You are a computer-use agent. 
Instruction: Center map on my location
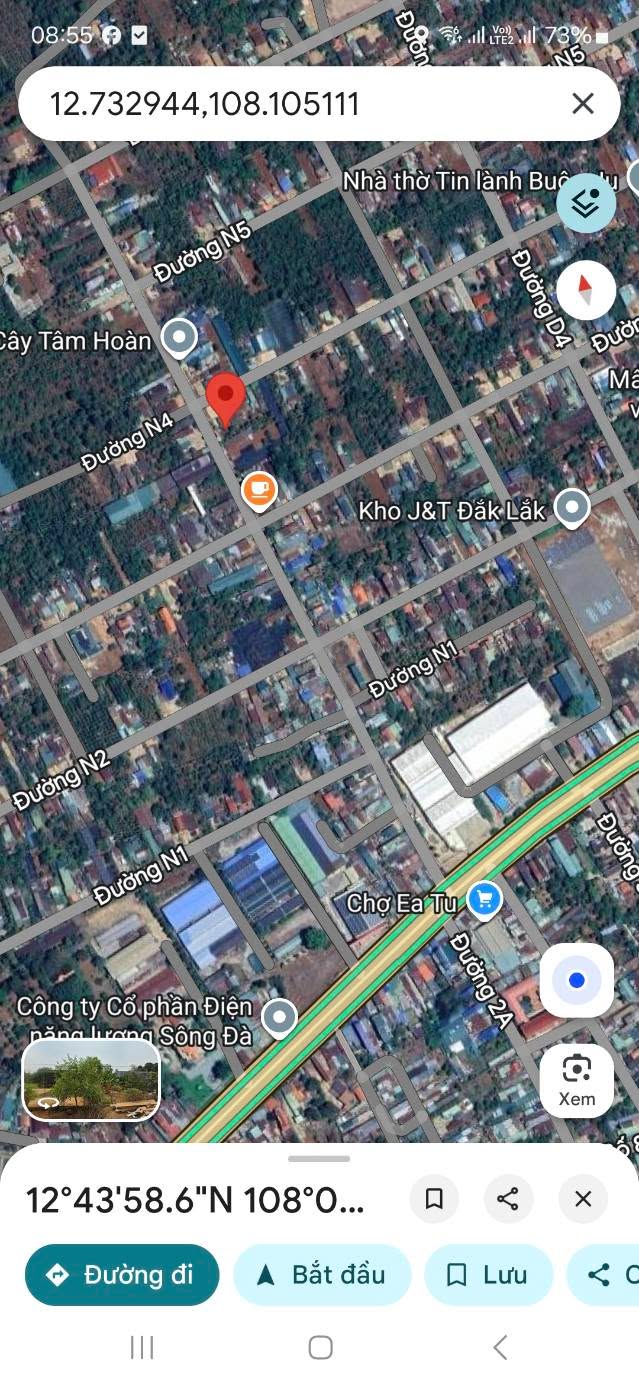pos(576,980)
